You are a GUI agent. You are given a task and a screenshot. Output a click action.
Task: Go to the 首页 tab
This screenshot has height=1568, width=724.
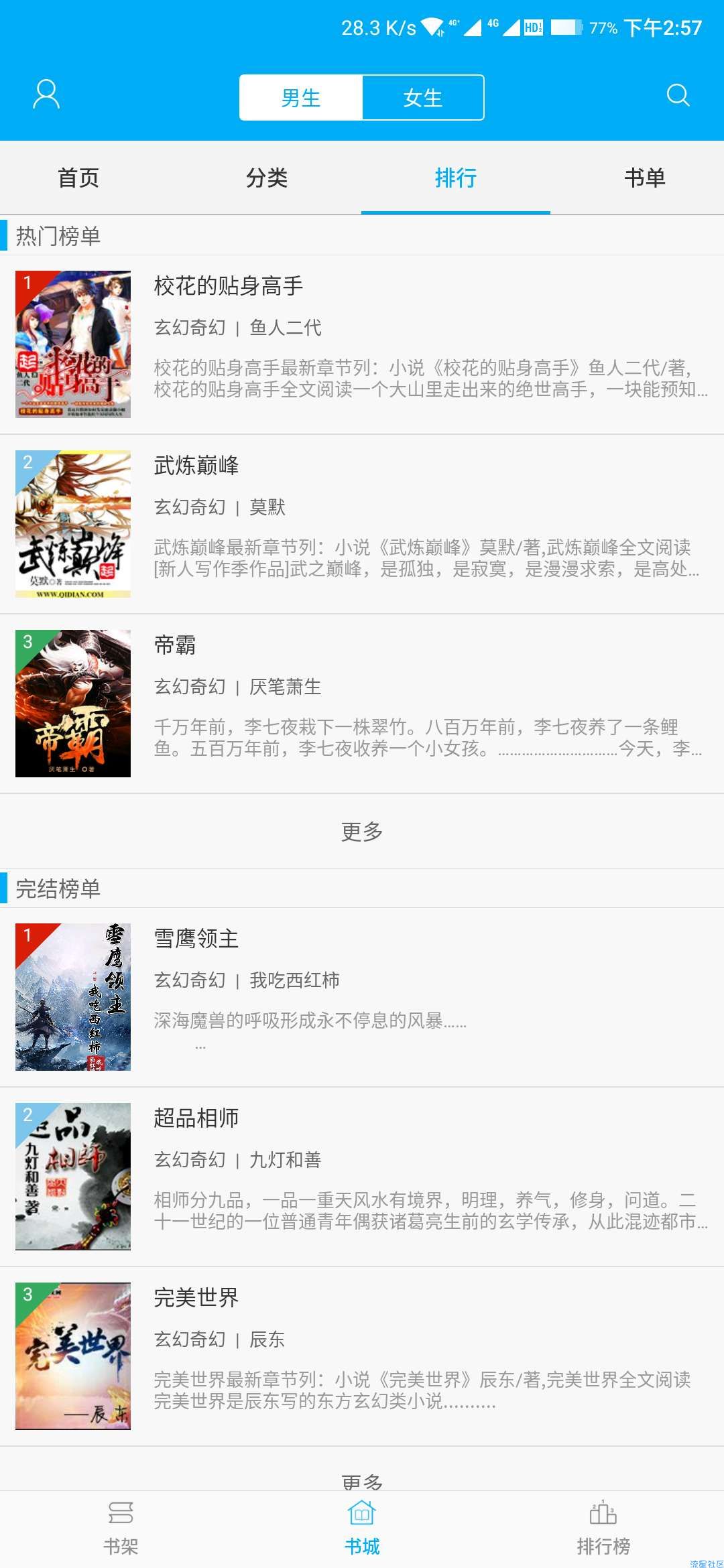(x=78, y=178)
